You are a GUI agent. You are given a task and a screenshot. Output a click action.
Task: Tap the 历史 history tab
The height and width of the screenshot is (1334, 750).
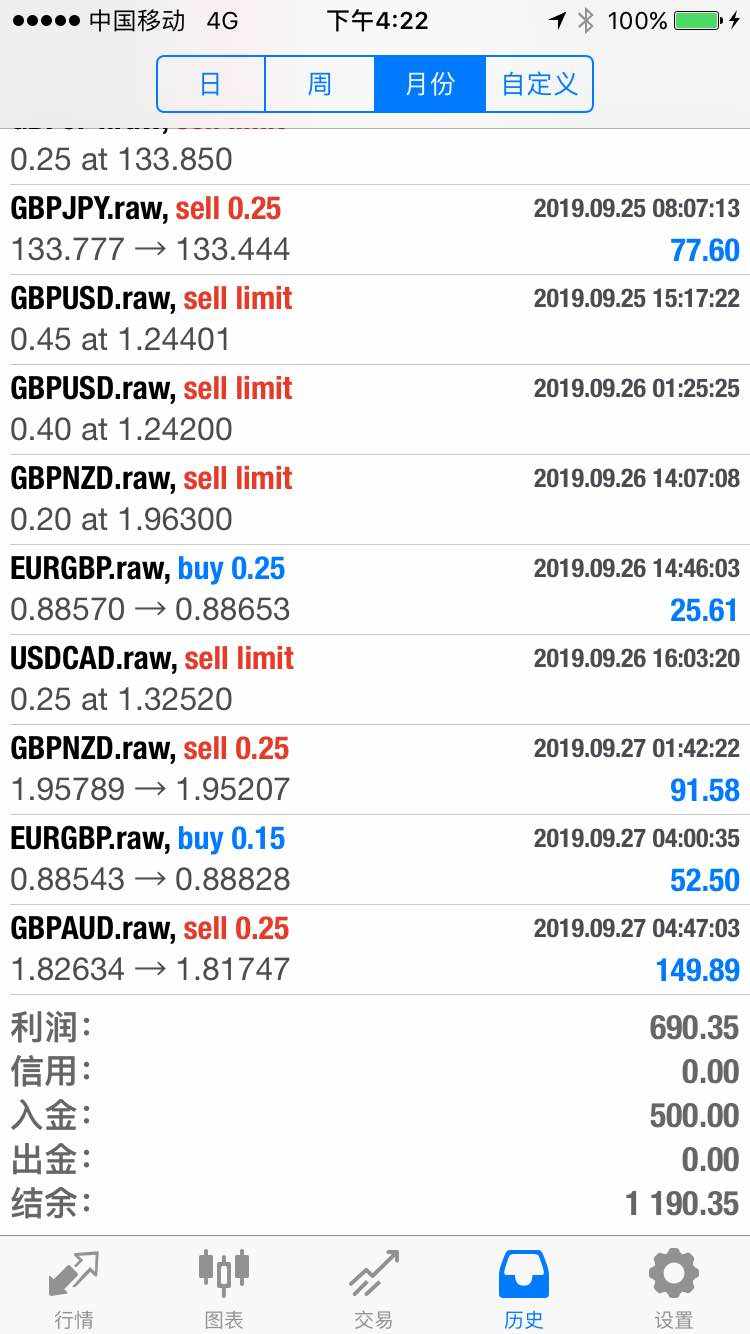click(524, 1288)
